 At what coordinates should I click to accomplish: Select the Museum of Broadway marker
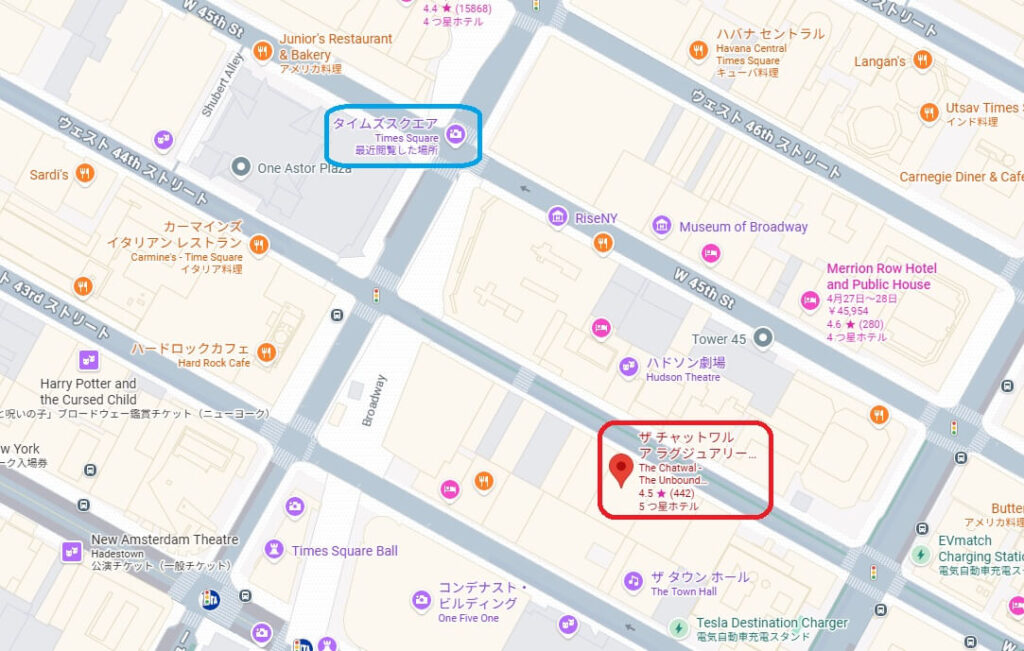click(661, 226)
